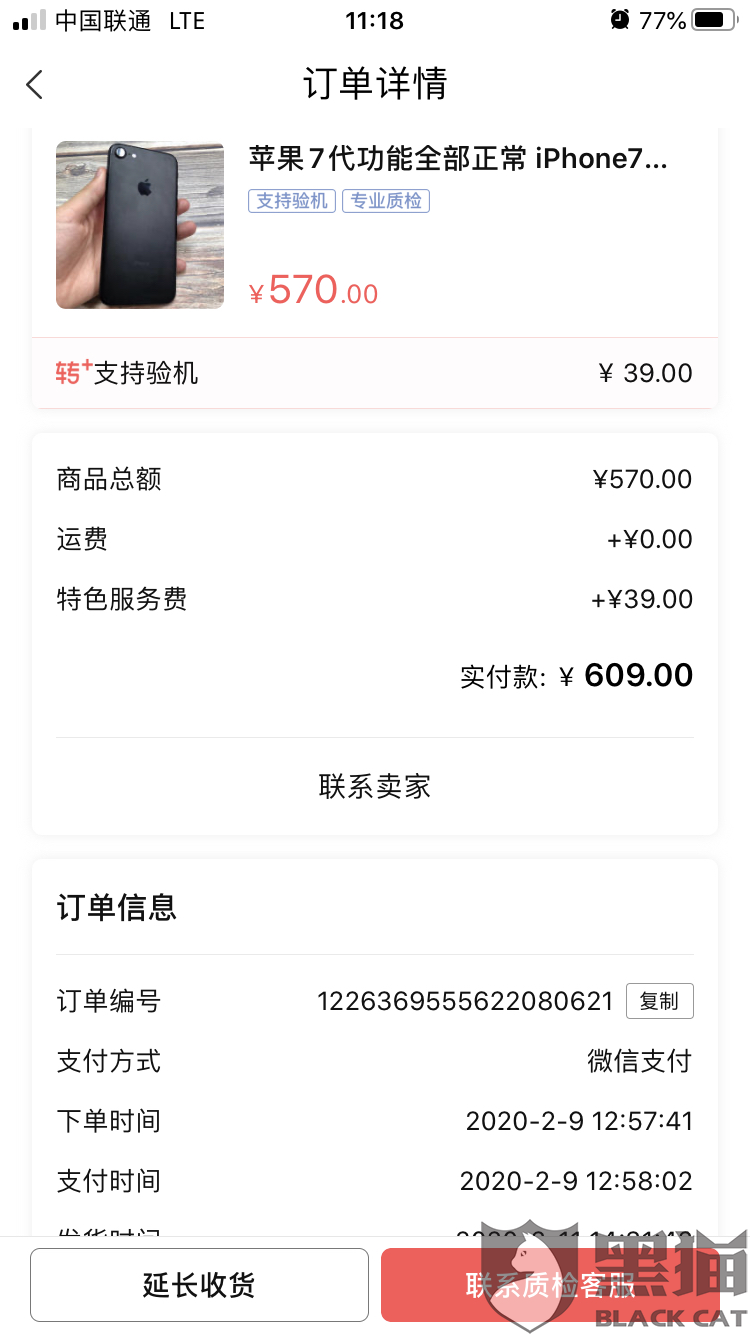
Task: Tap 延长收货 to extend receipt
Action: pos(199,1285)
